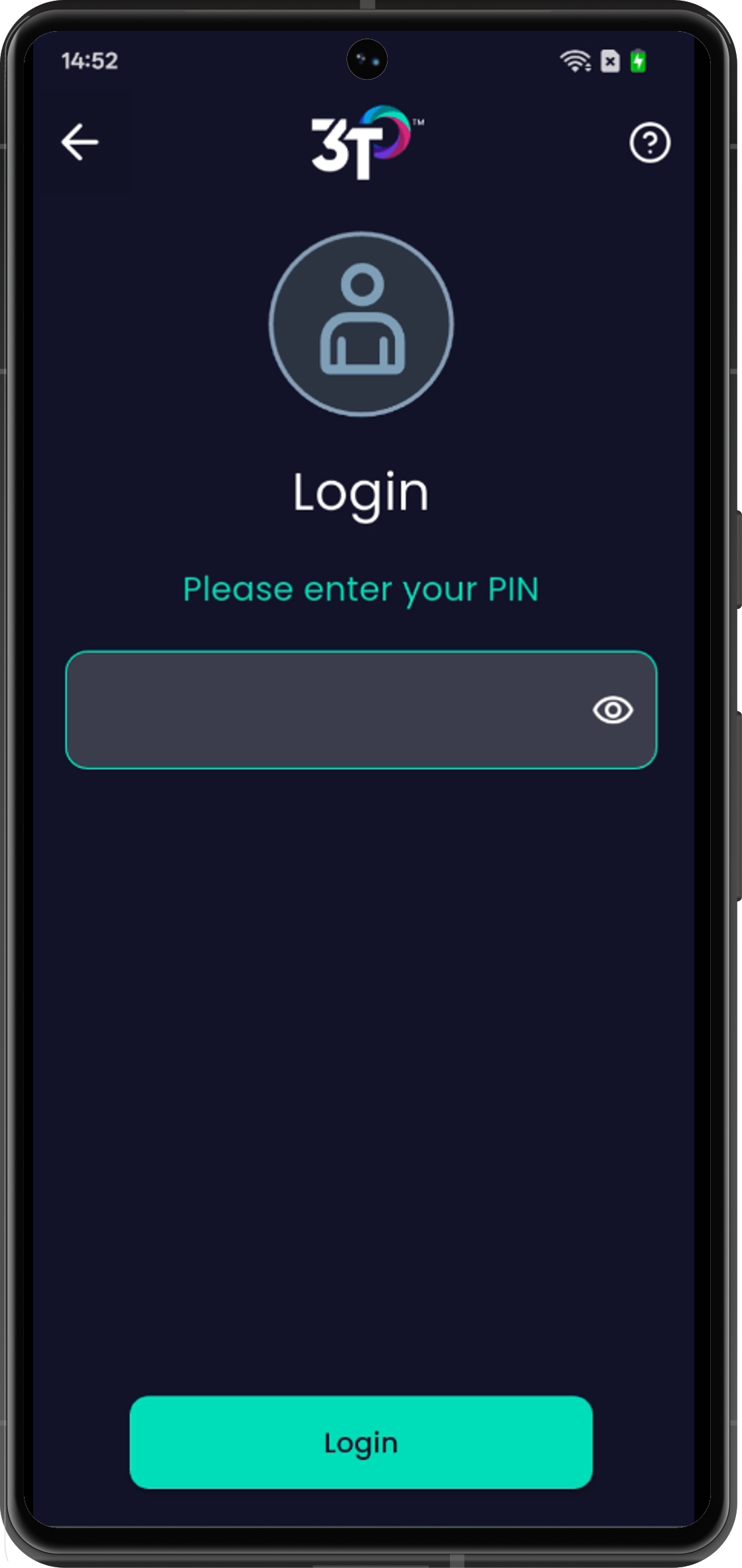
Task: Go back using the arrow icon
Action: coord(80,142)
